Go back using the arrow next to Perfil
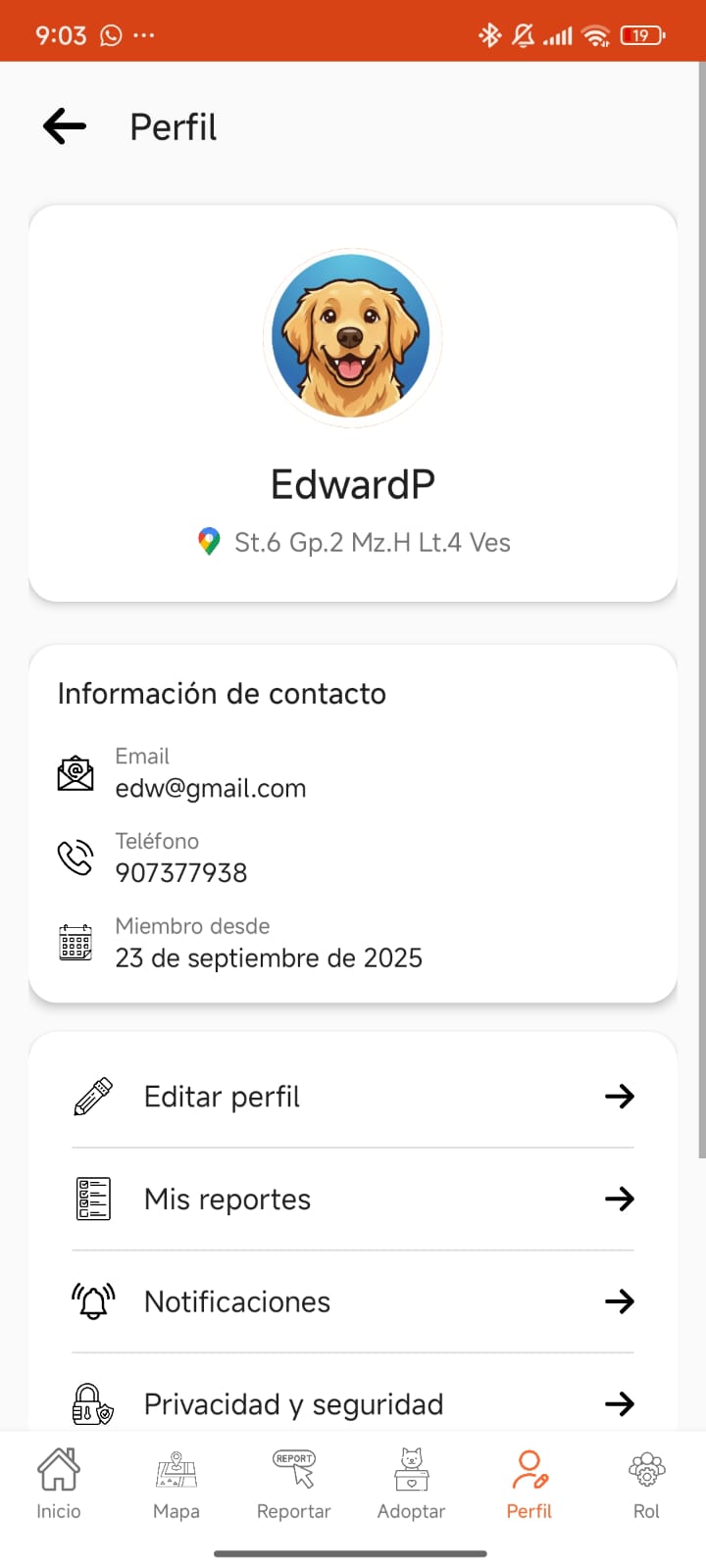 coord(65,126)
